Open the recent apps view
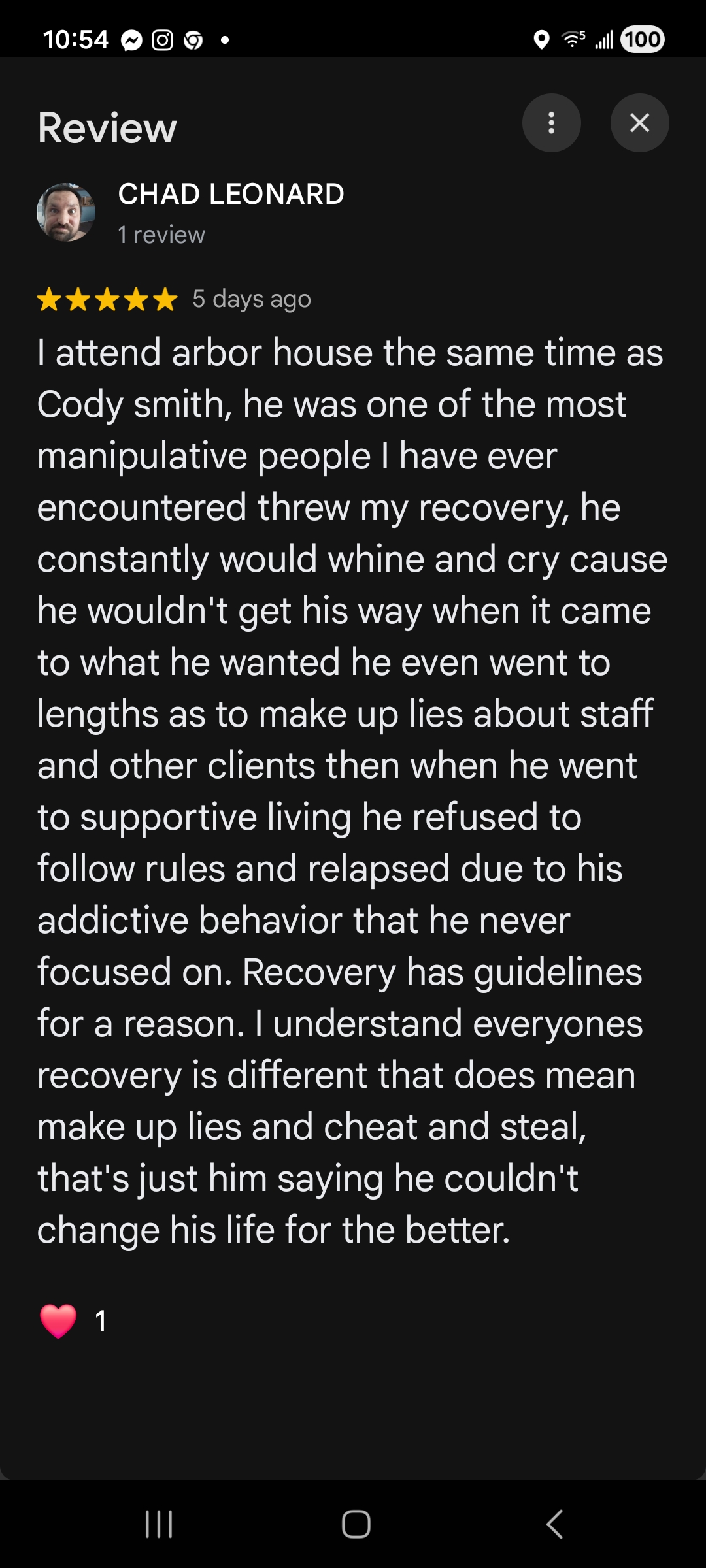This screenshot has width=706, height=1568. pyautogui.click(x=159, y=1524)
